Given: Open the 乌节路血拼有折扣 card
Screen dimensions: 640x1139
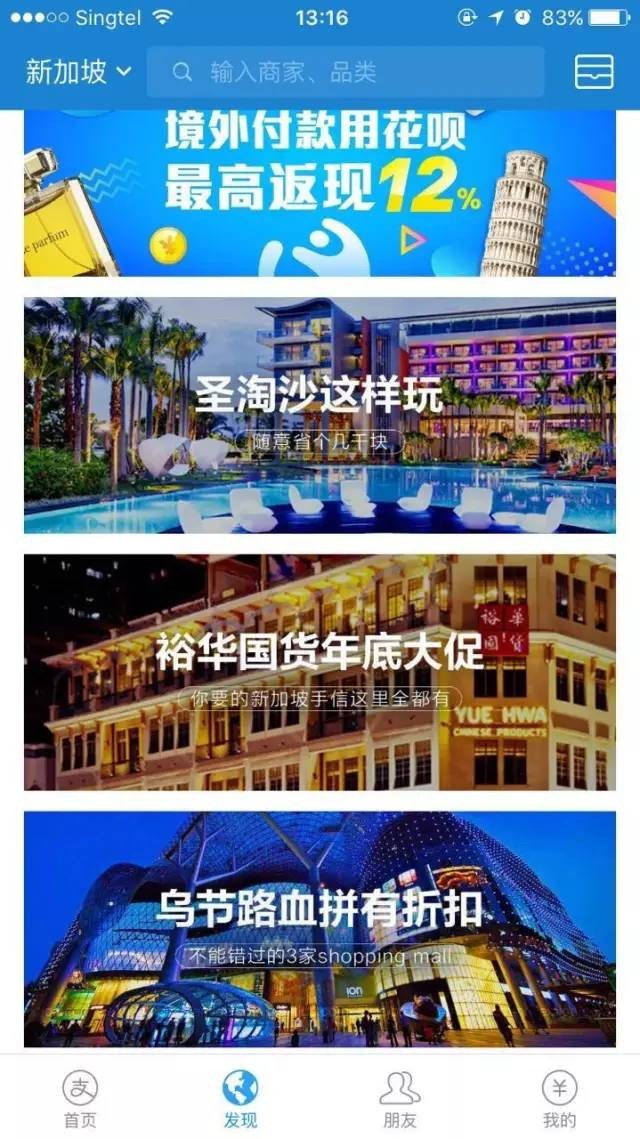Looking at the screenshot, I should pos(320,928).
